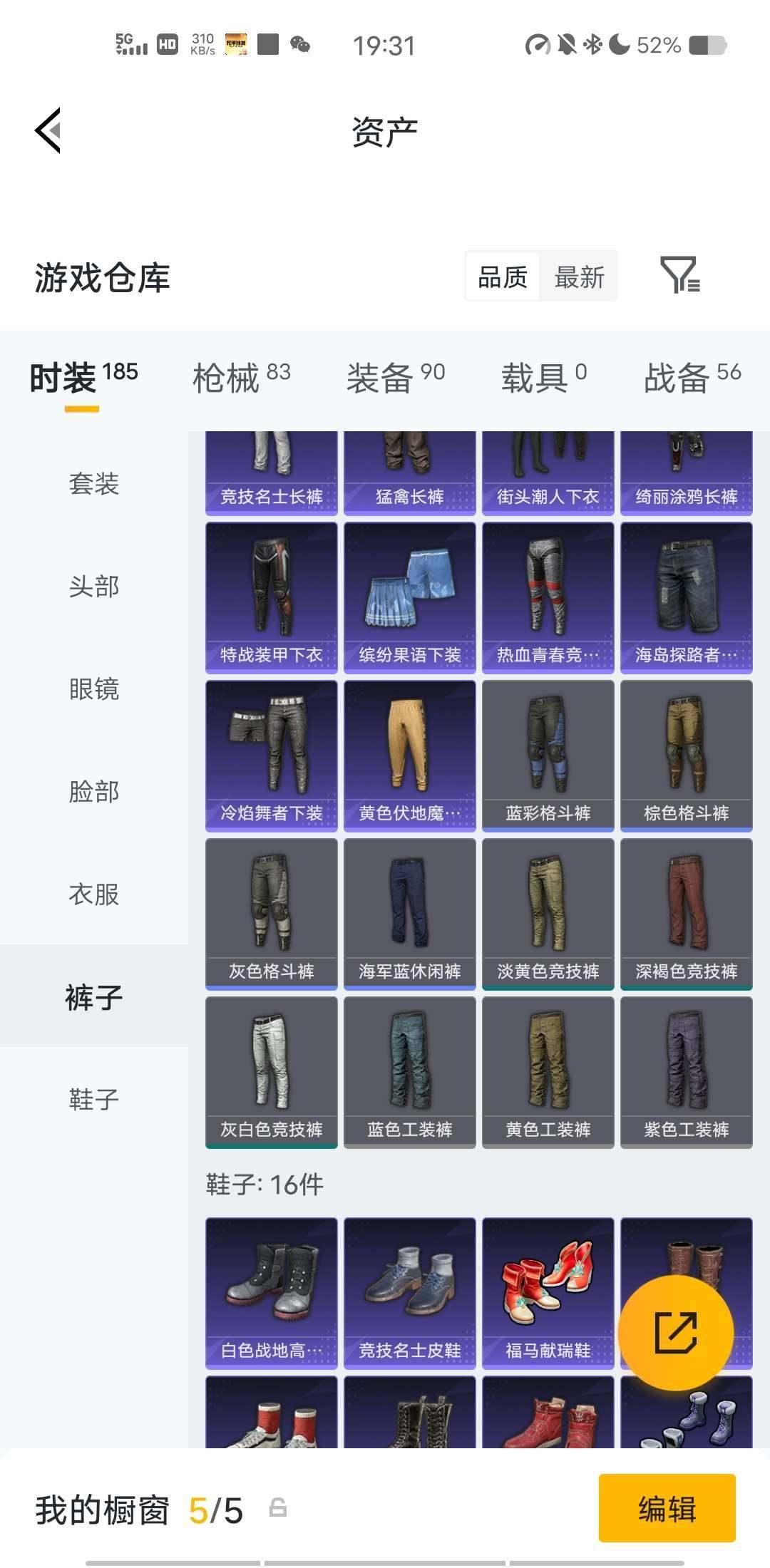Switch sorting to 最新
Viewport: 770px width, 1568px height.
point(579,278)
